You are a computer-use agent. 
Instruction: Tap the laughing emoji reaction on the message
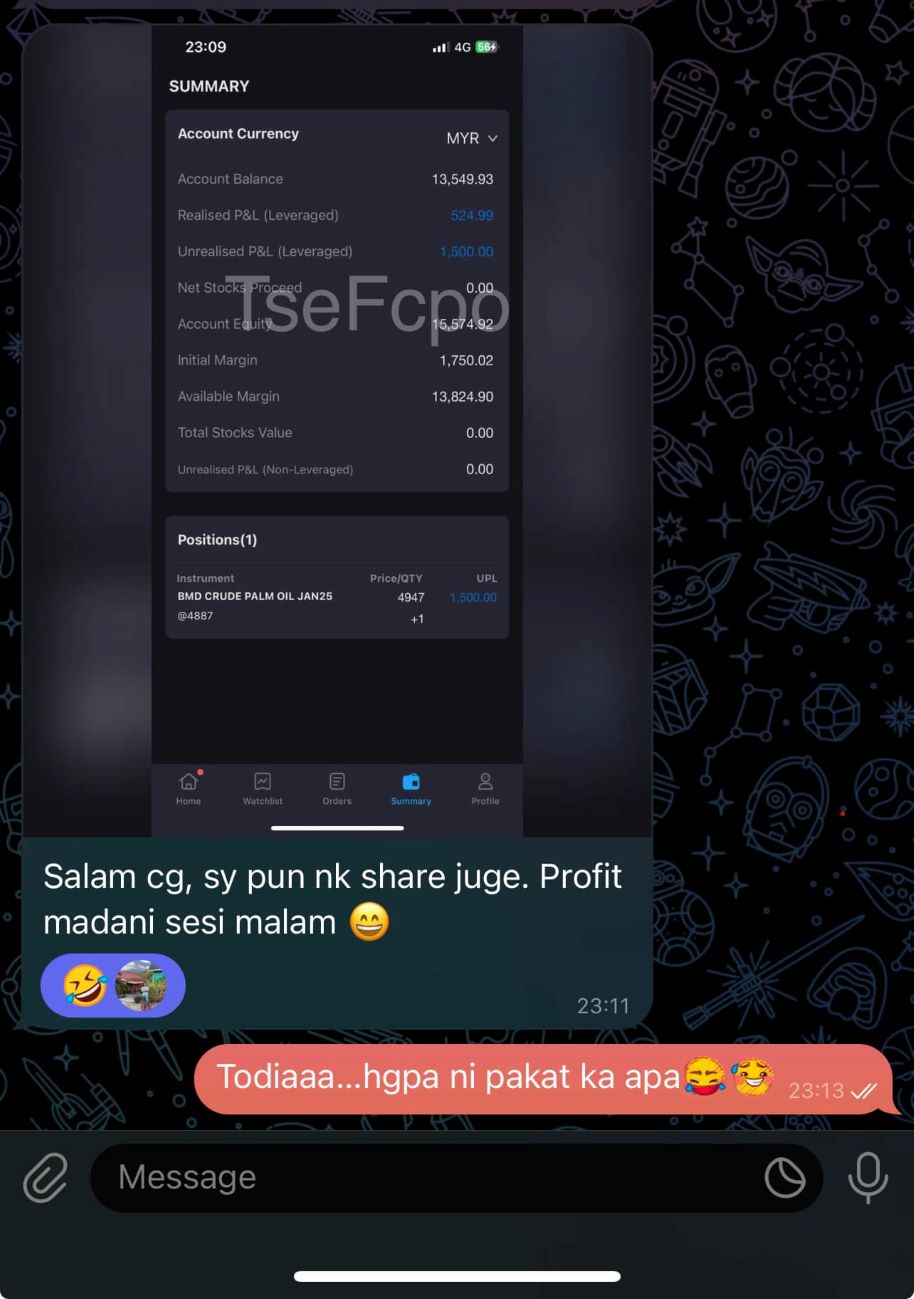click(x=86, y=986)
